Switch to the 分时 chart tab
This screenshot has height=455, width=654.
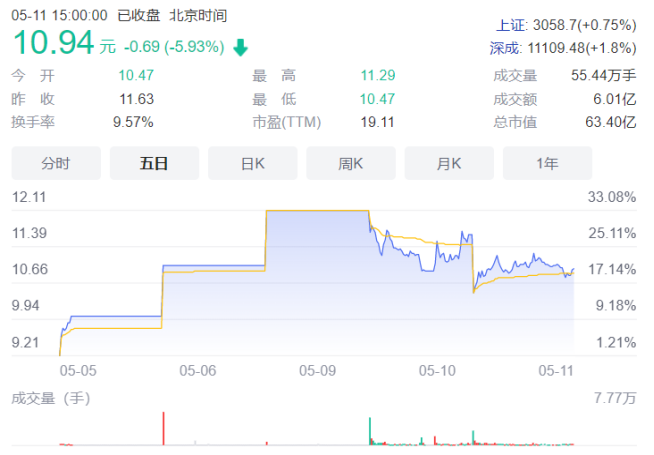56,163
